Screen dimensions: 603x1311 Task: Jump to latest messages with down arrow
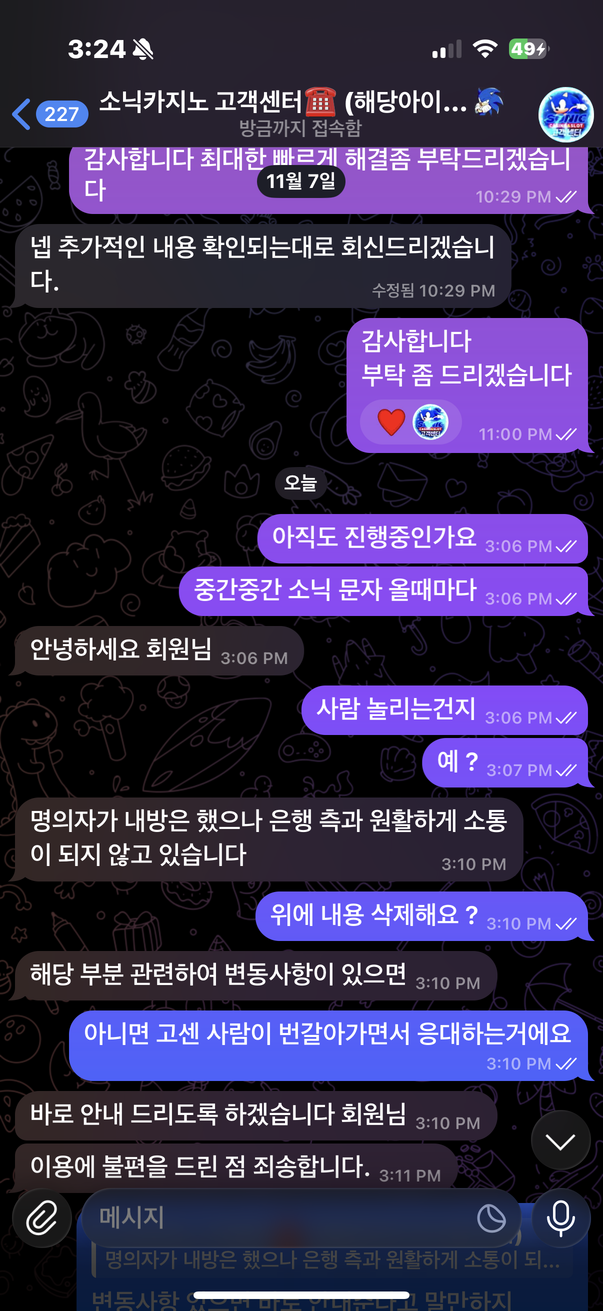point(560,1140)
